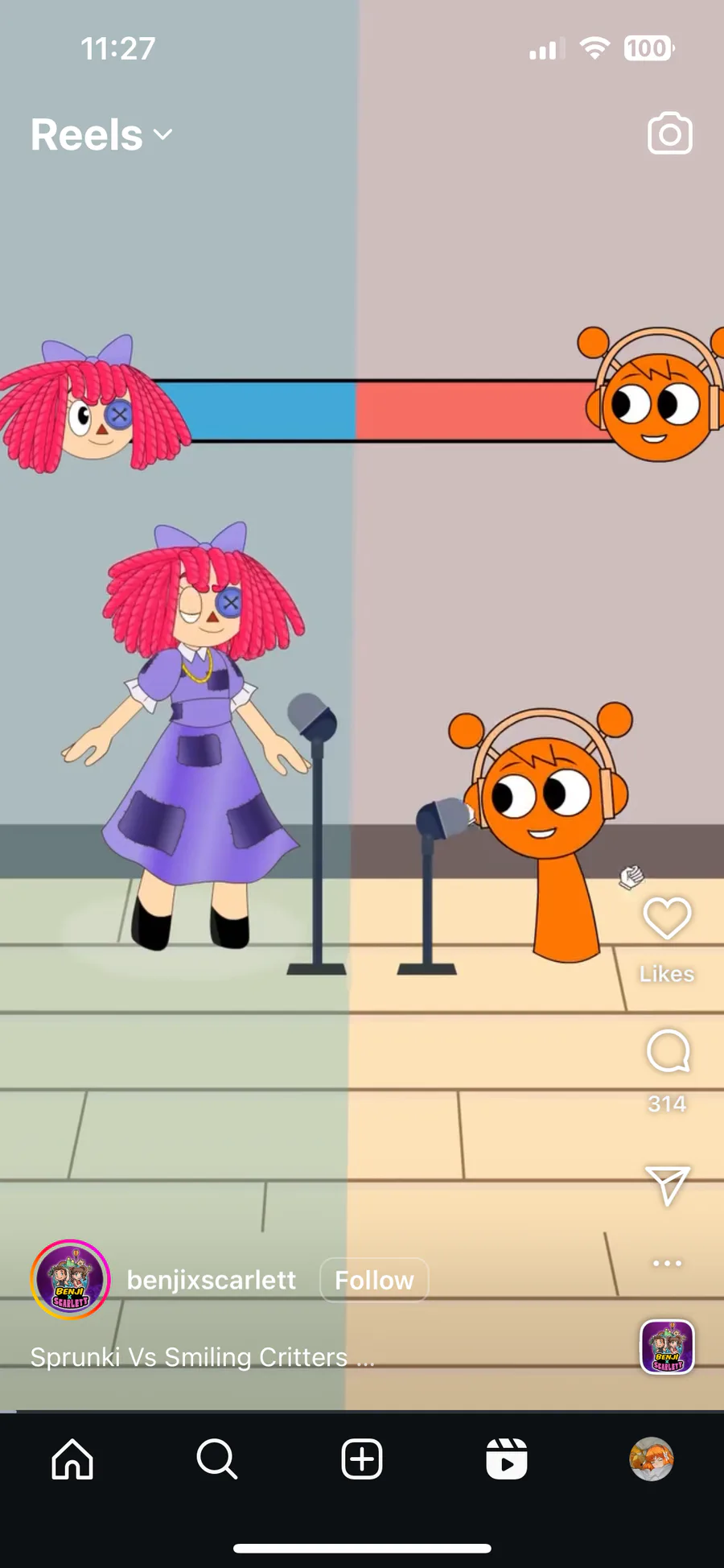This screenshot has height=1568, width=724.
Task: Expand the Sprunki Vs Smiling Critters caption
Action: point(203,1357)
